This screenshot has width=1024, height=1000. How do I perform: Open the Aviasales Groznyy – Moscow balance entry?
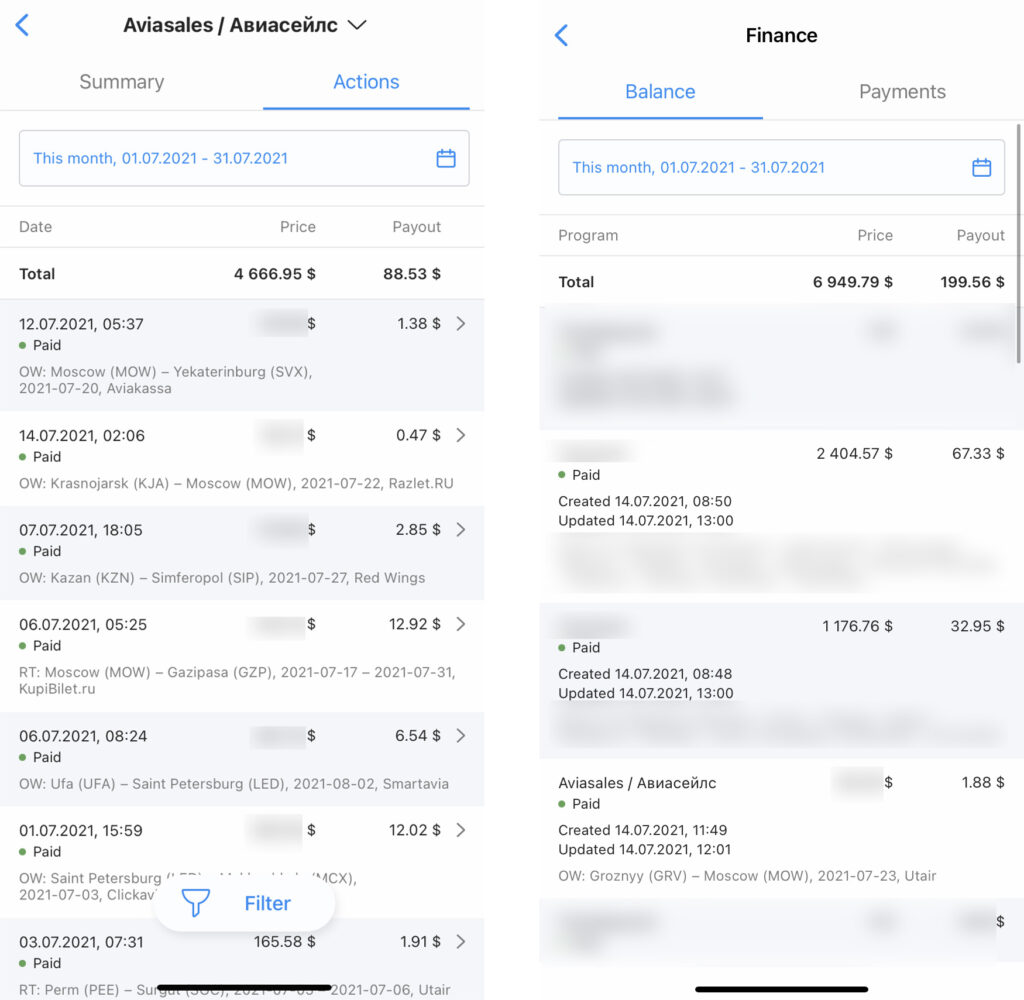(x=780, y=828)
